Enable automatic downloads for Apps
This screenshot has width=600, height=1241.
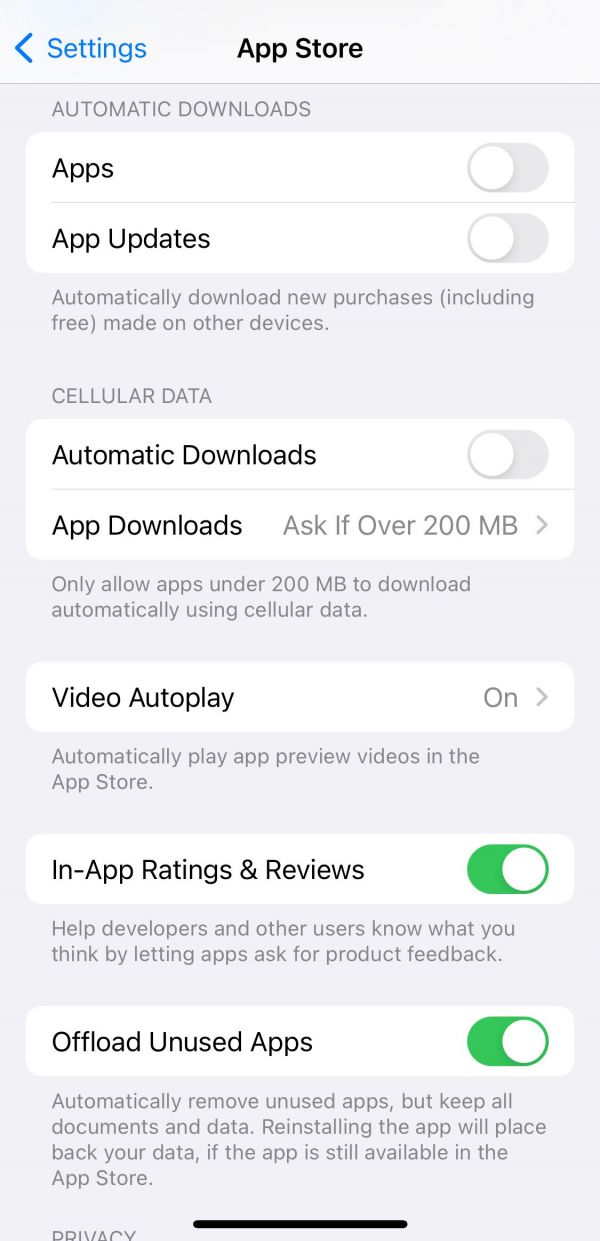(x=507, y=168)
